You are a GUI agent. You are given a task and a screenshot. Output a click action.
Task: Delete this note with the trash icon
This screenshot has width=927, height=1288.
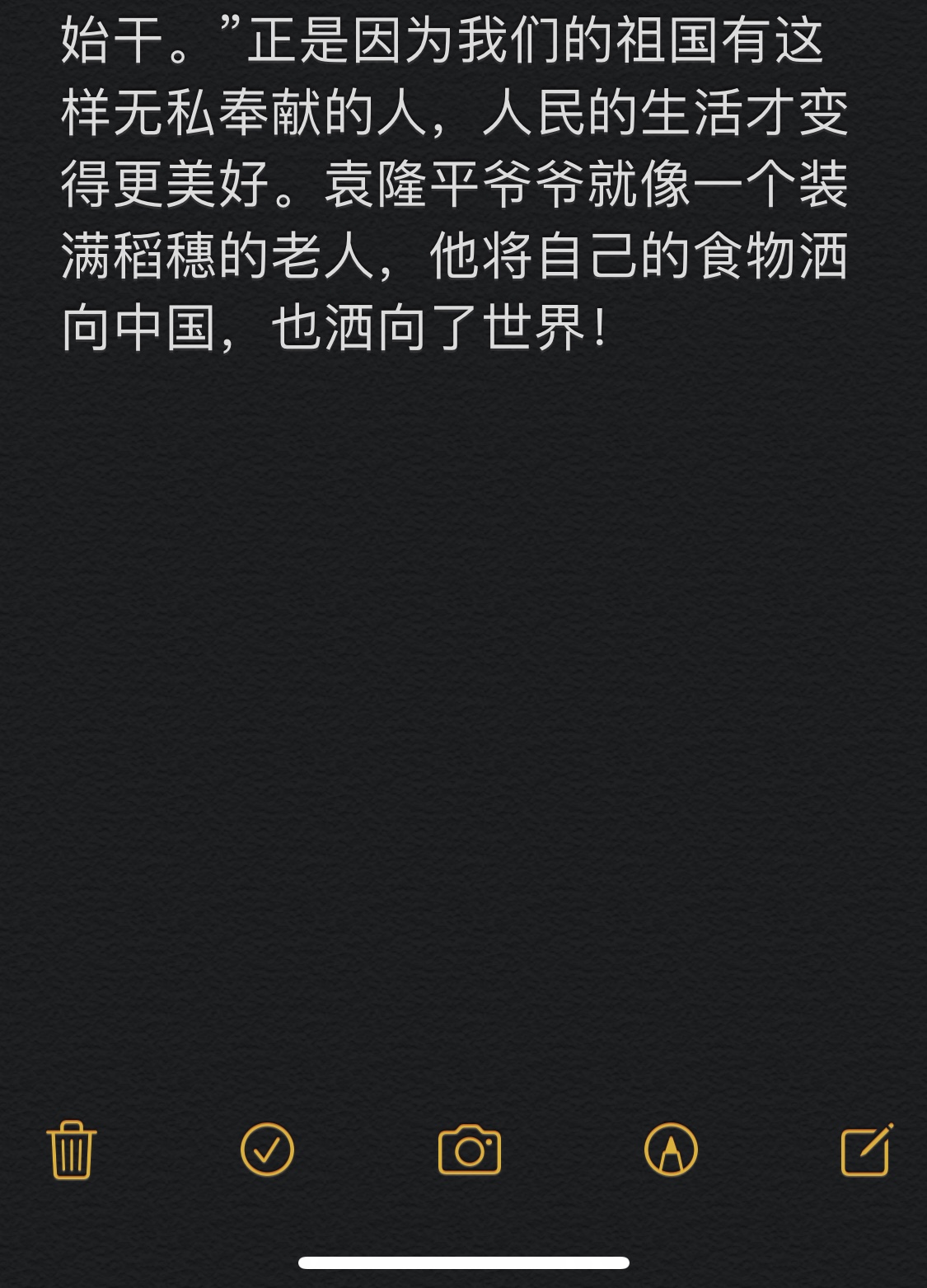pos(72,1150)
